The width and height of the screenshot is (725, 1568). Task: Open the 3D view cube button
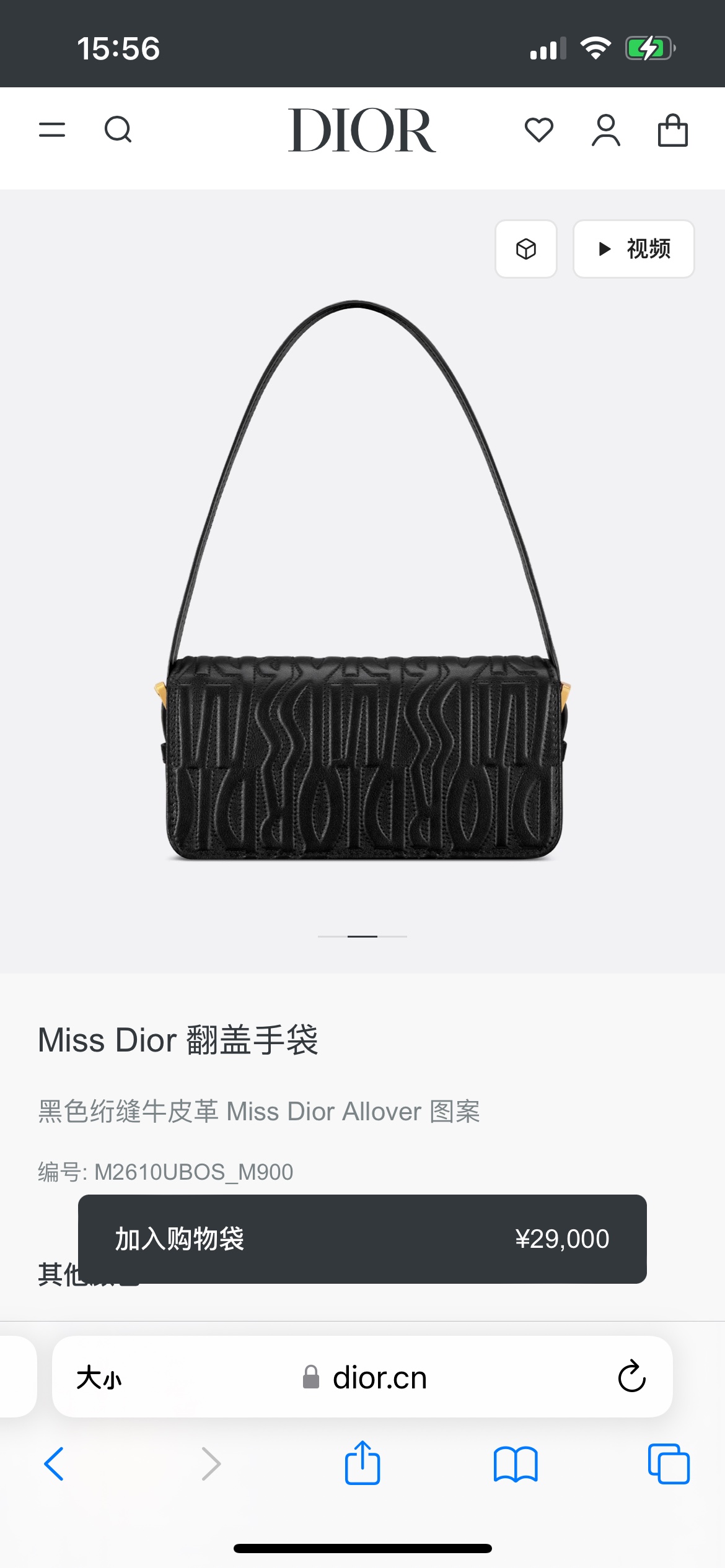[x=526, y=249]
